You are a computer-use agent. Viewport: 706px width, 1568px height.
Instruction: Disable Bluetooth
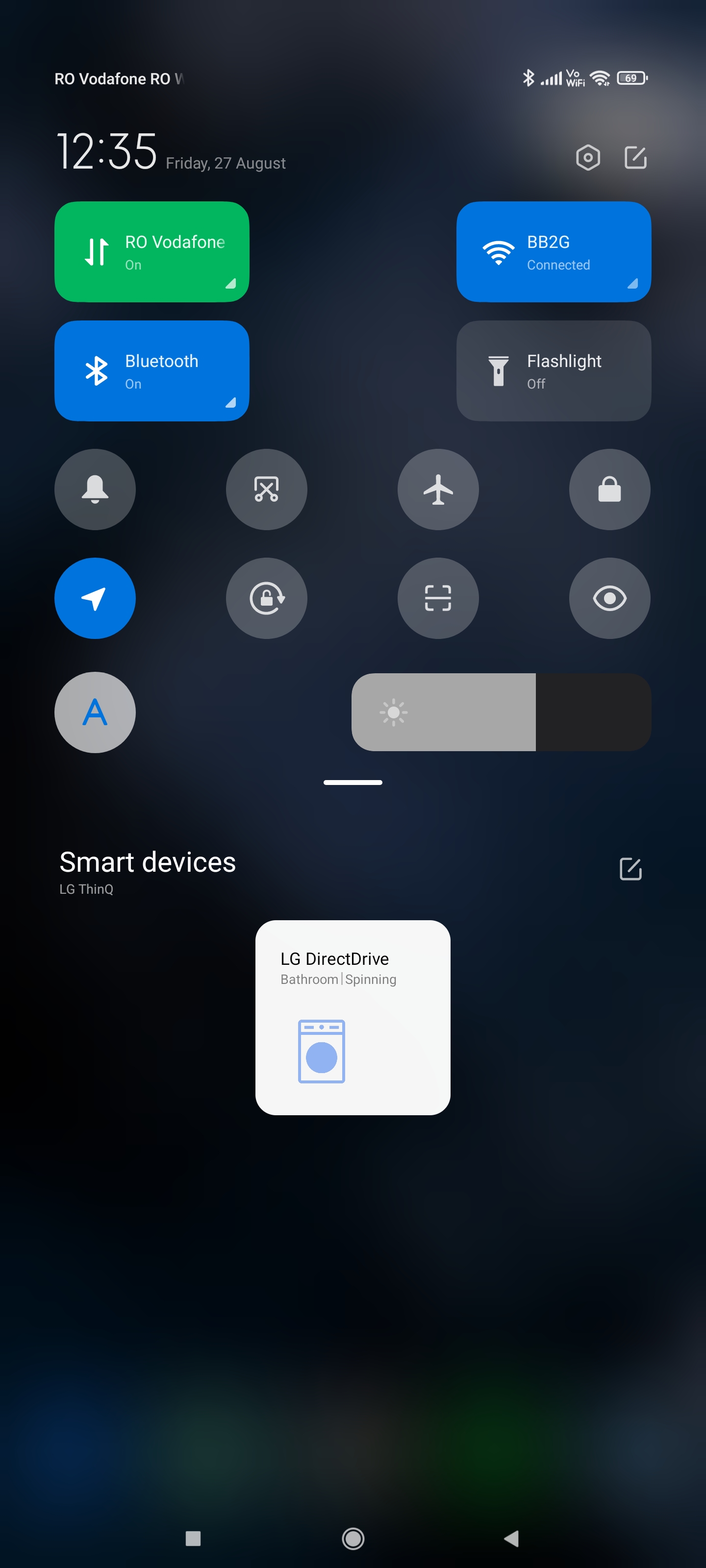coord(151,371)
